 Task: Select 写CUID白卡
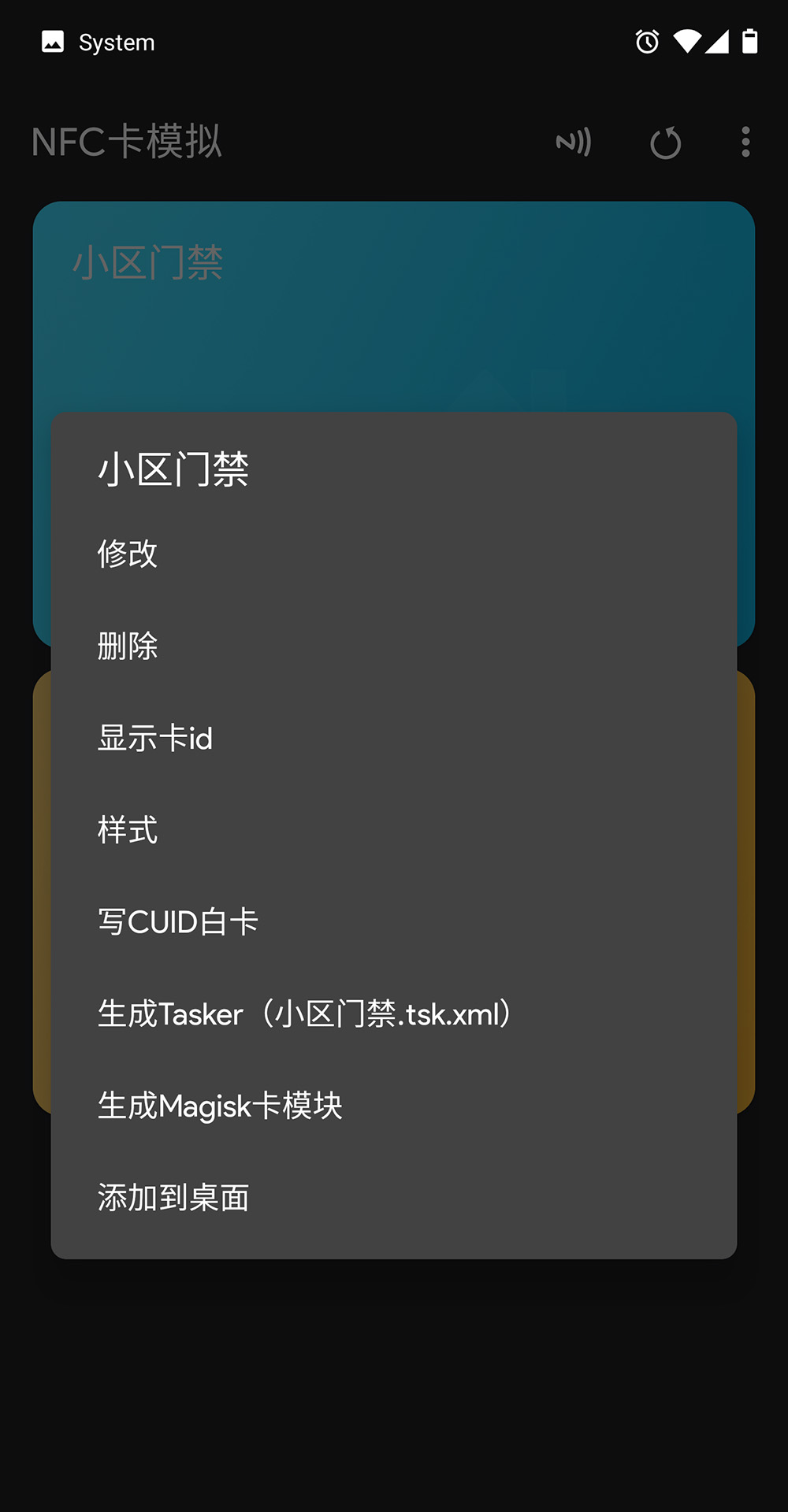[x=394, y=922]
